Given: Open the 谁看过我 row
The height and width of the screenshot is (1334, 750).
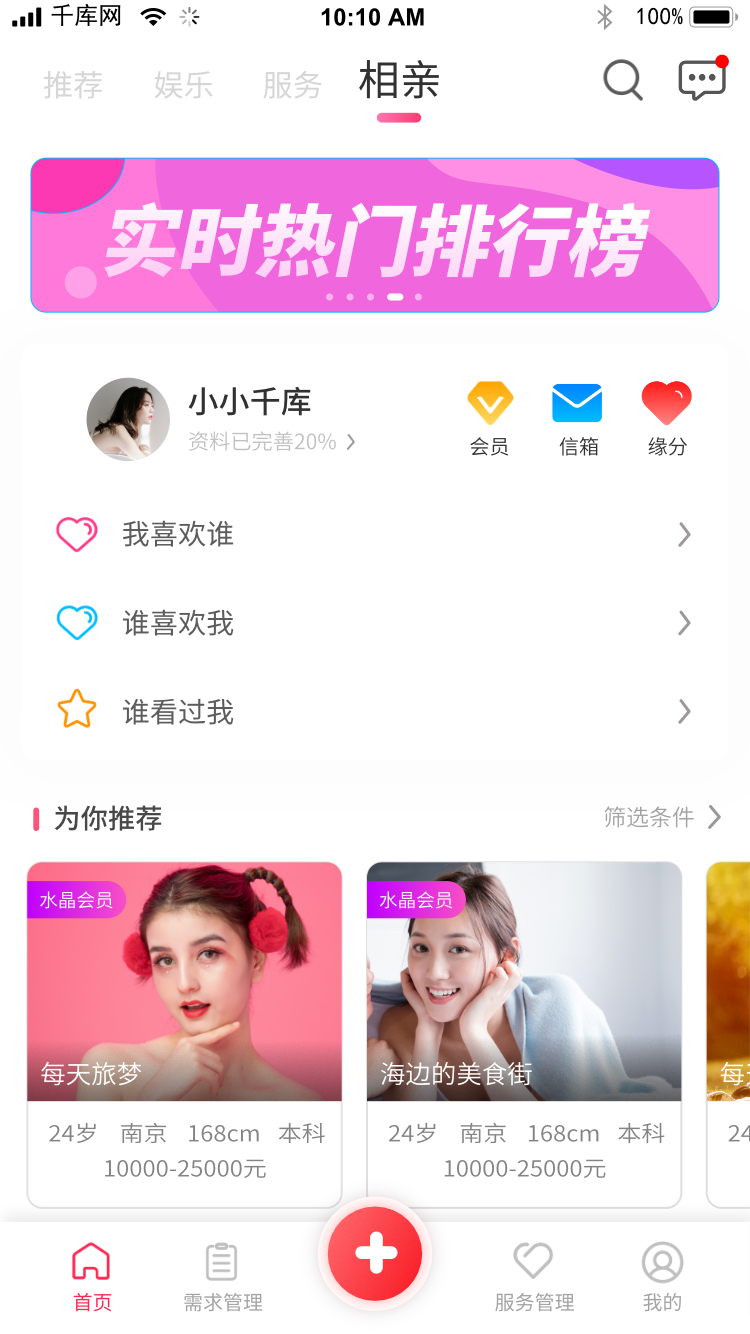Looking at the screenshot, I should 375,712.
